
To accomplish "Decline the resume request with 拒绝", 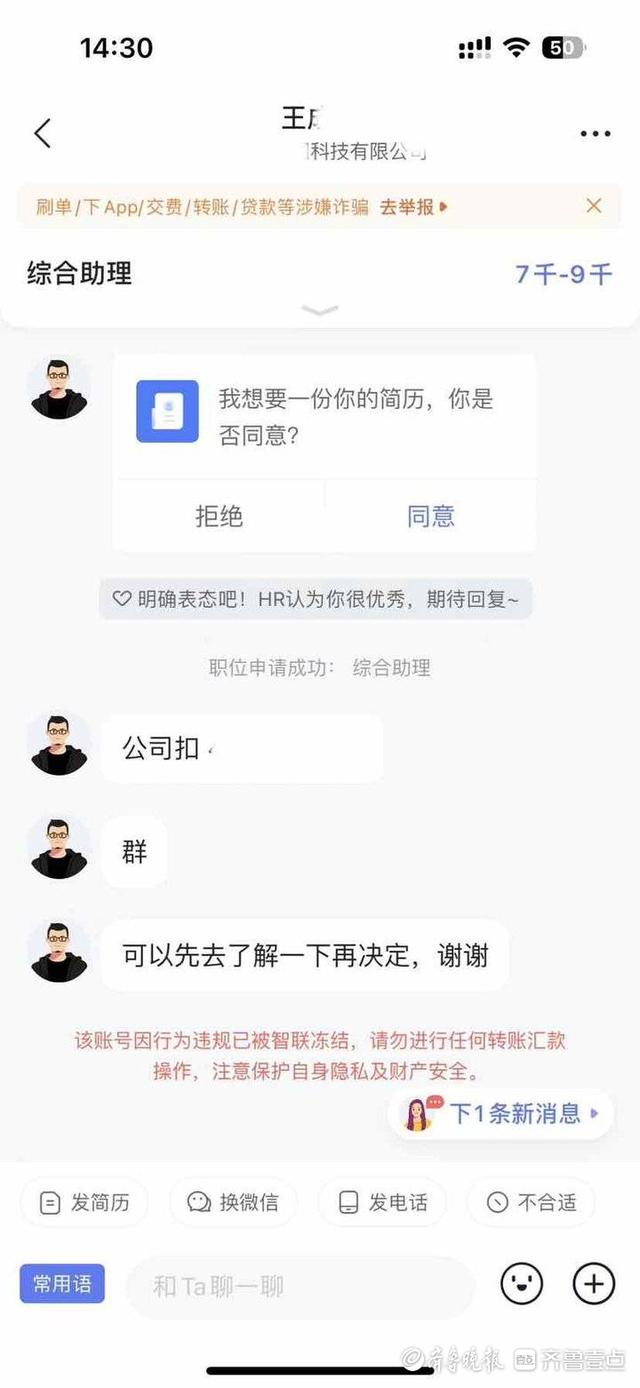I will click(219, 516).
